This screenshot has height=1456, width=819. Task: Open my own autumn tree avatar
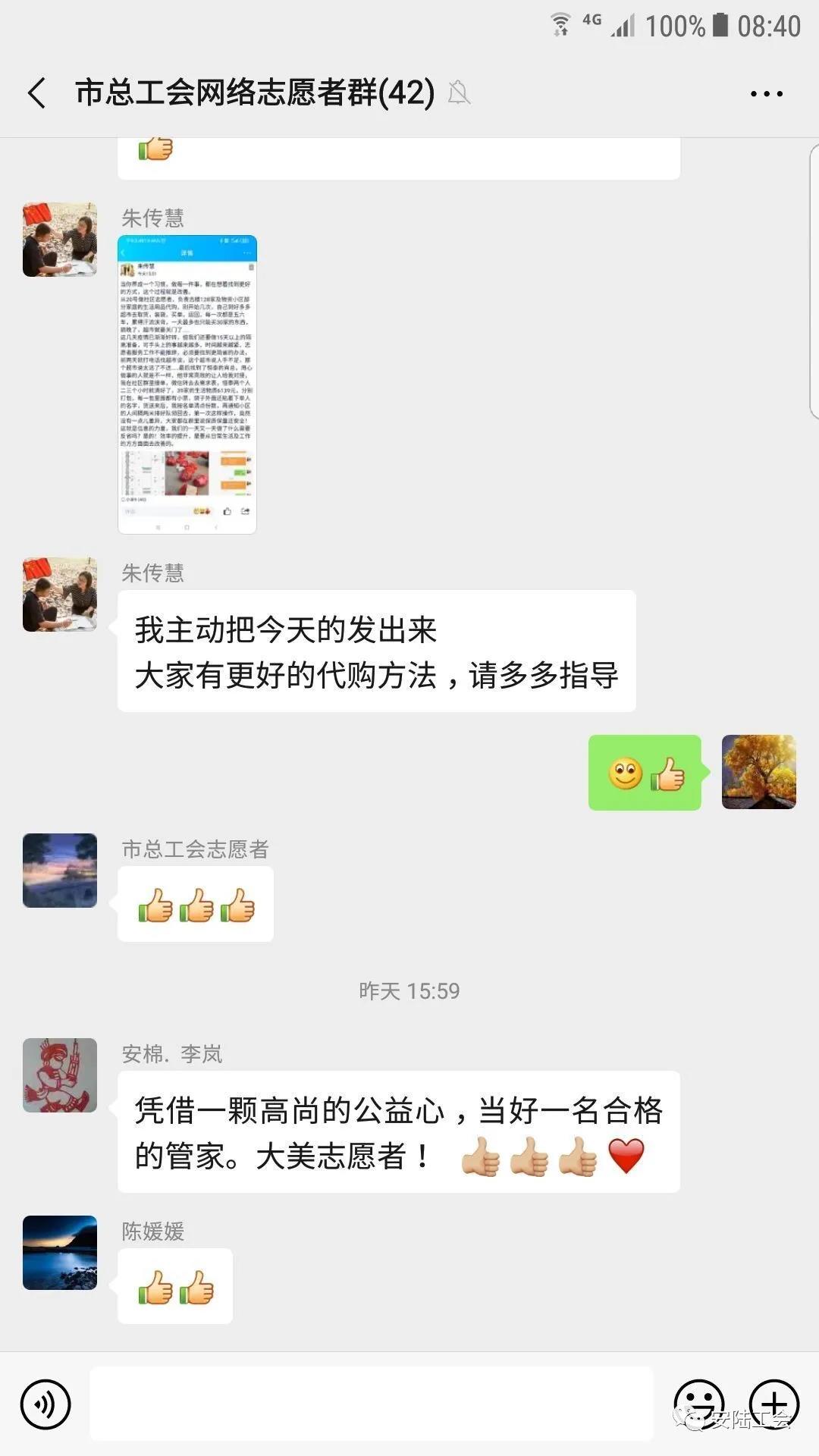(x=758, y=772)
